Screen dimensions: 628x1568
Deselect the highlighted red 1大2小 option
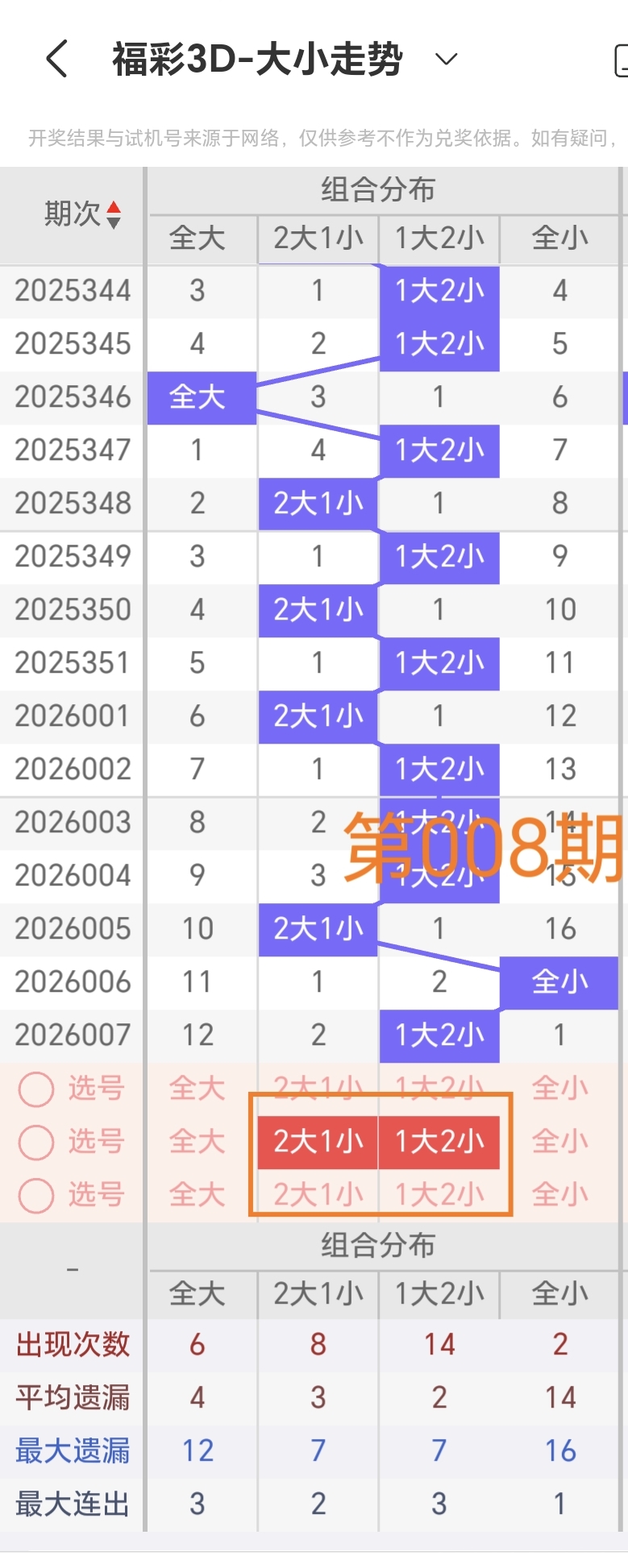click(439, 1142)
